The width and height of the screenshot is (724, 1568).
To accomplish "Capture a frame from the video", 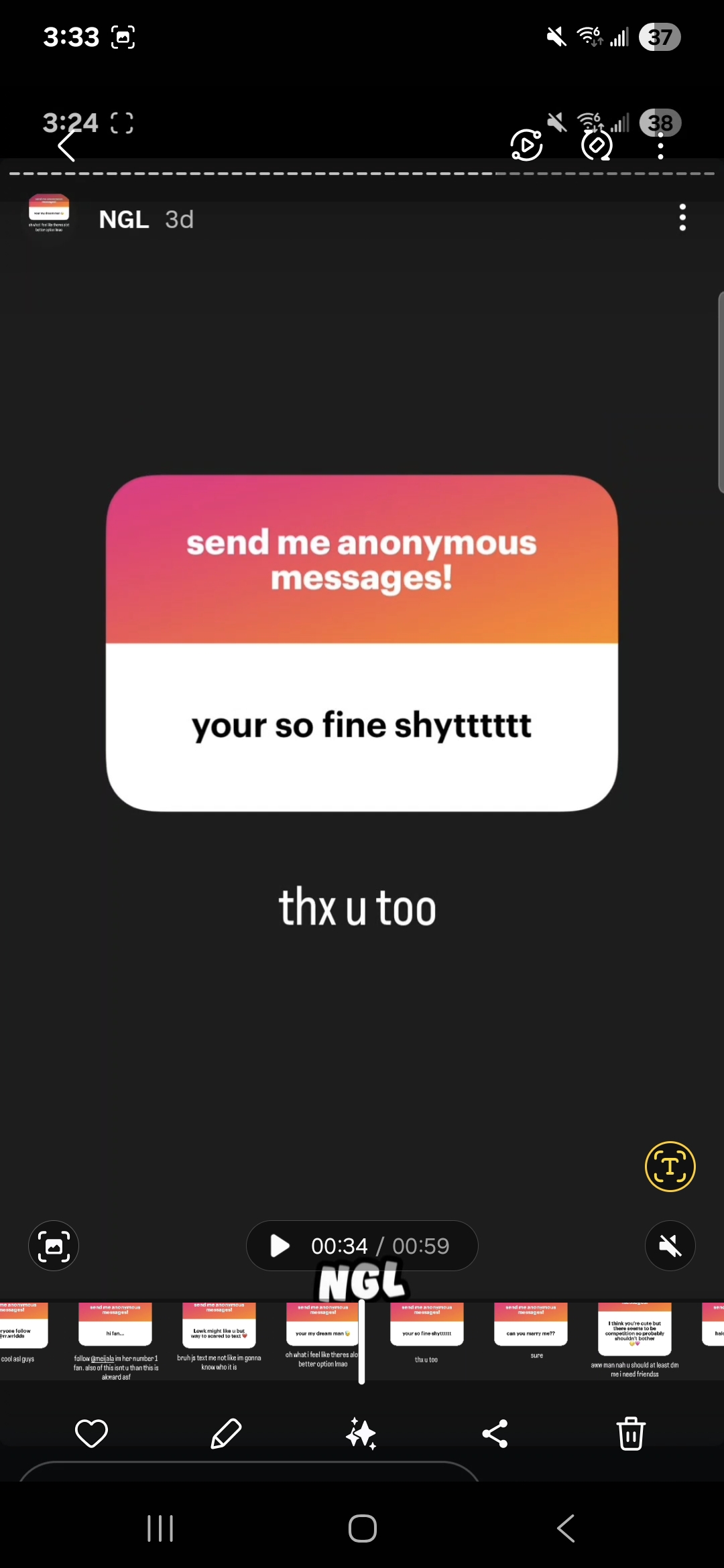I will (54, 1246).
